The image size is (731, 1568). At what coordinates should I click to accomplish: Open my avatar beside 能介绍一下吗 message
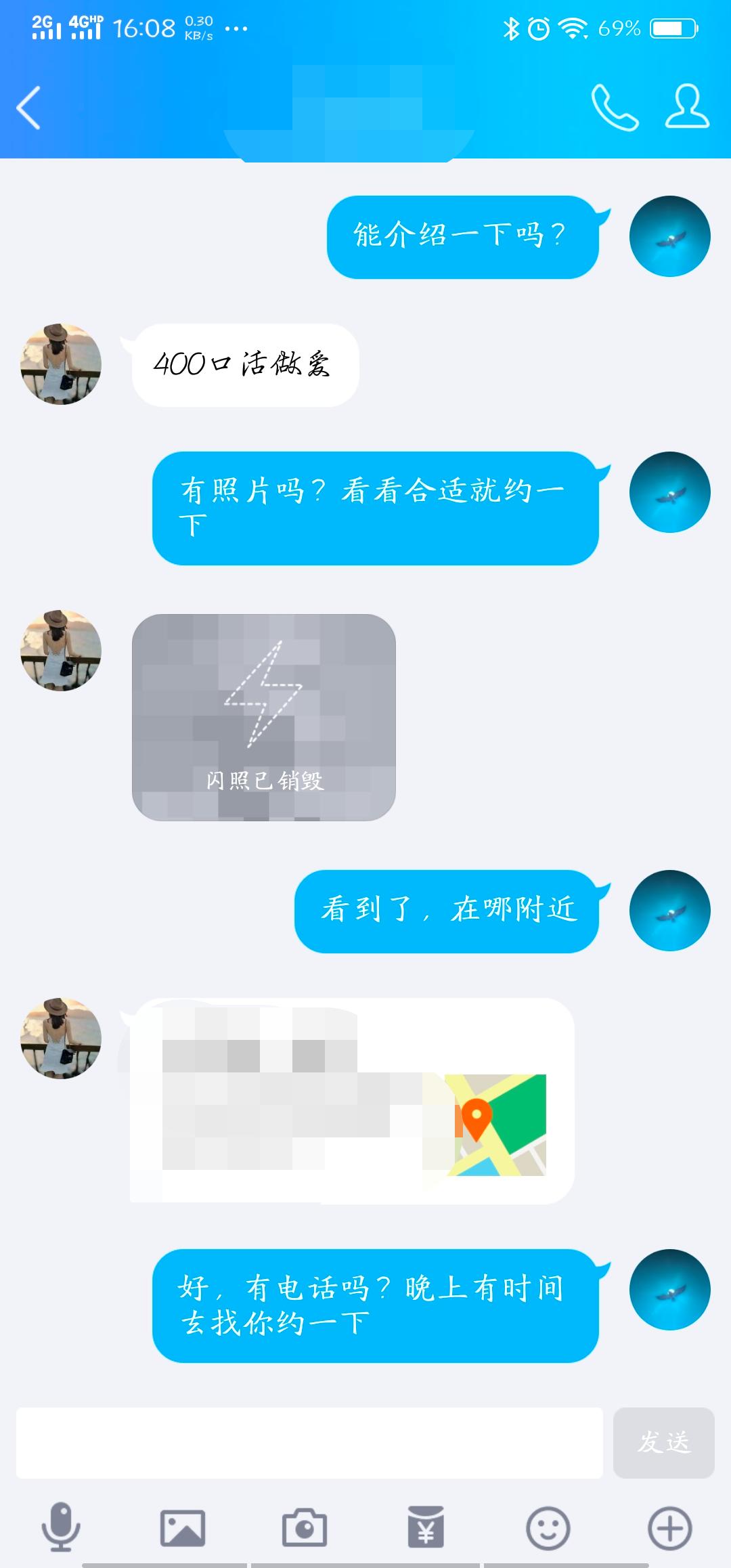tap(669, 236)
